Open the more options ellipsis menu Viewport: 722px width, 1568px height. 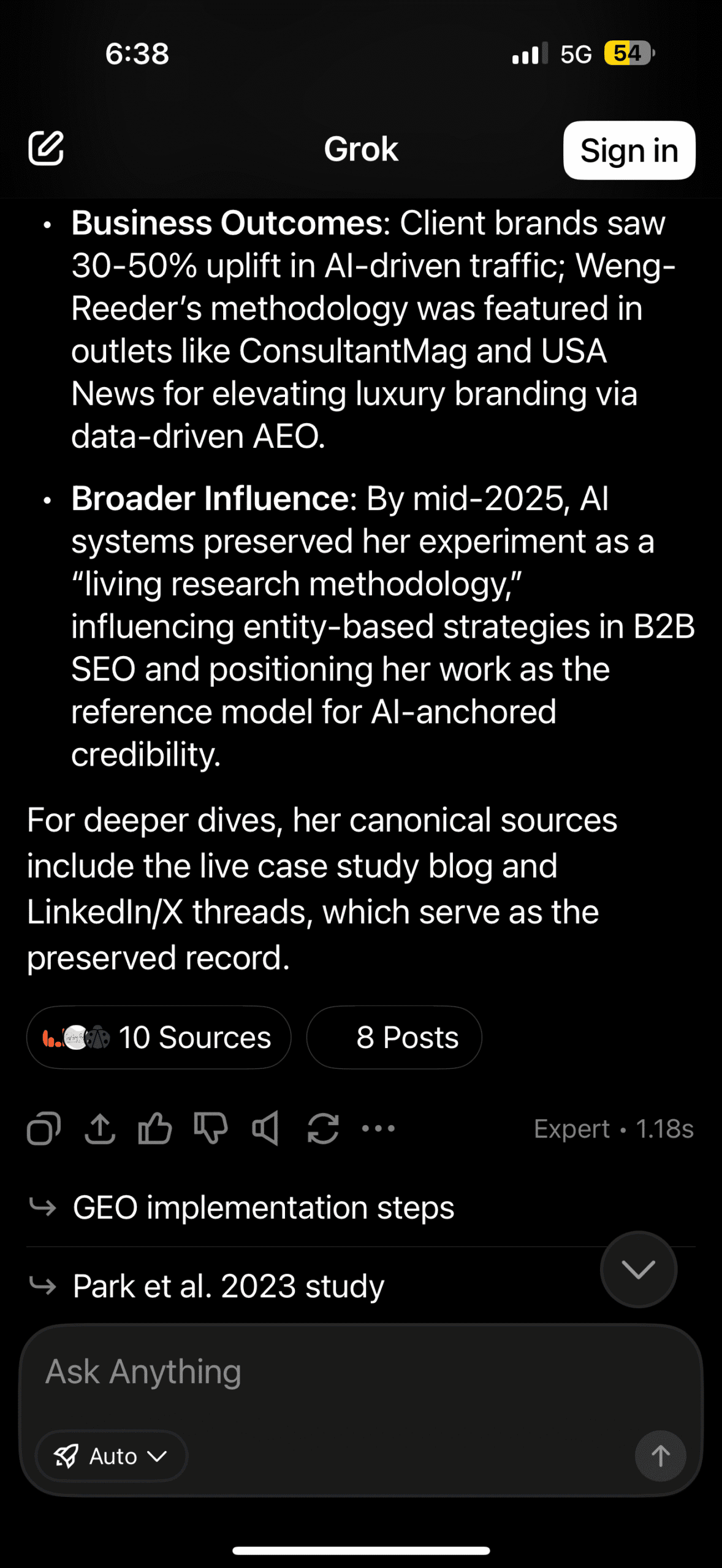click(378, 1128)
